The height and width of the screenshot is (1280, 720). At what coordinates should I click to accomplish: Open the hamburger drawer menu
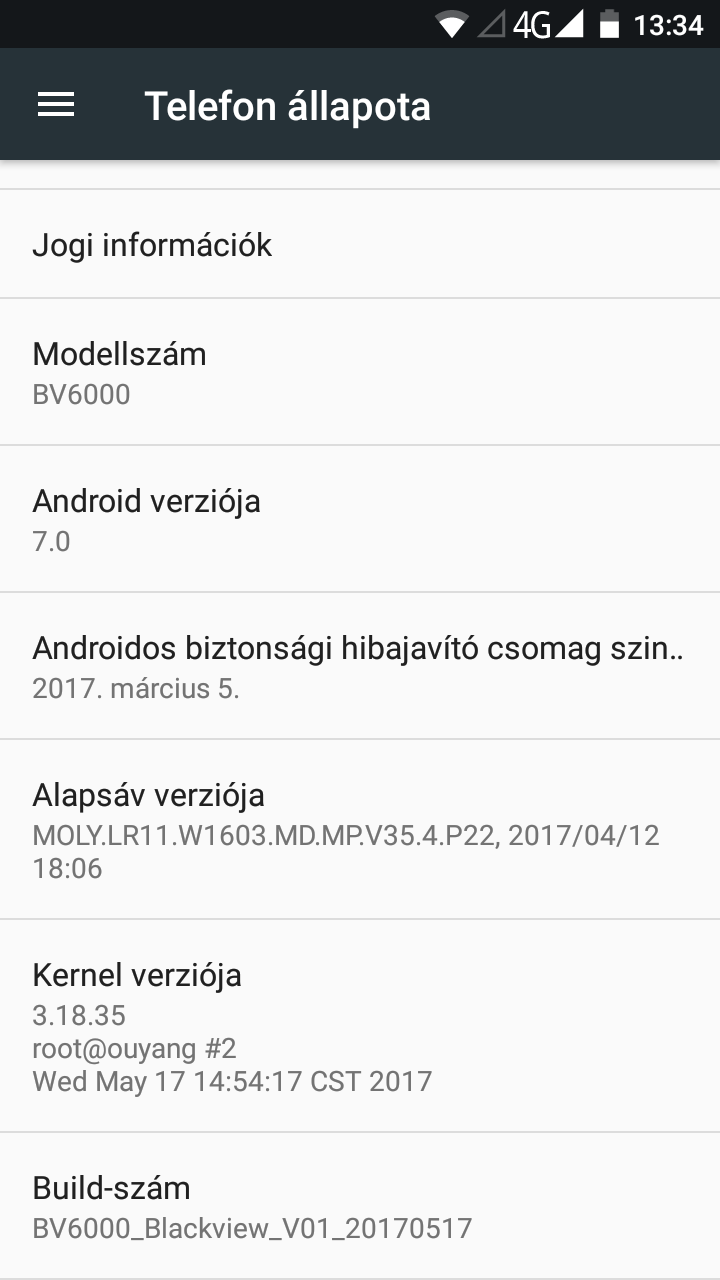(x=56, y=105)
